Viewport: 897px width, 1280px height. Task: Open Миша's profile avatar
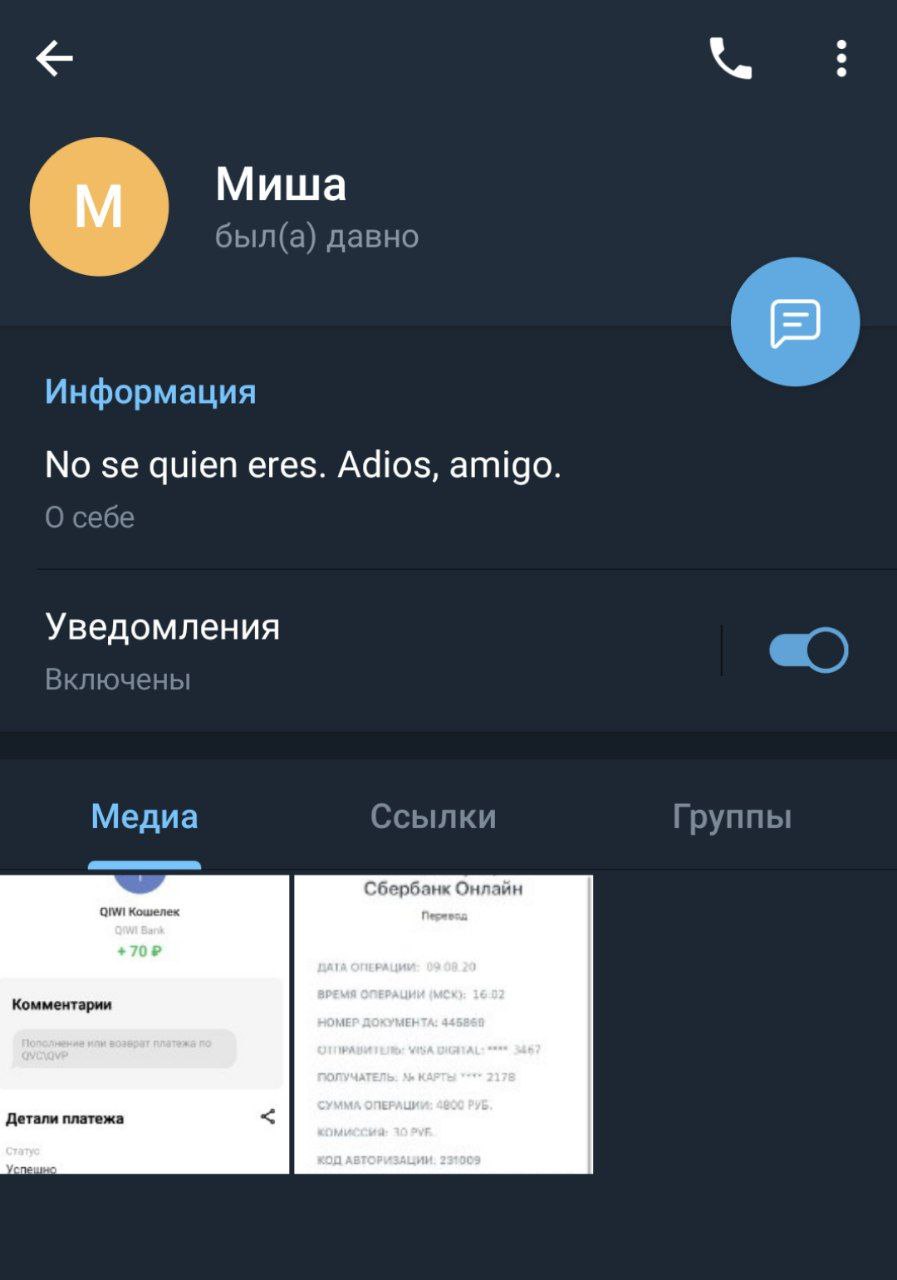99,207
